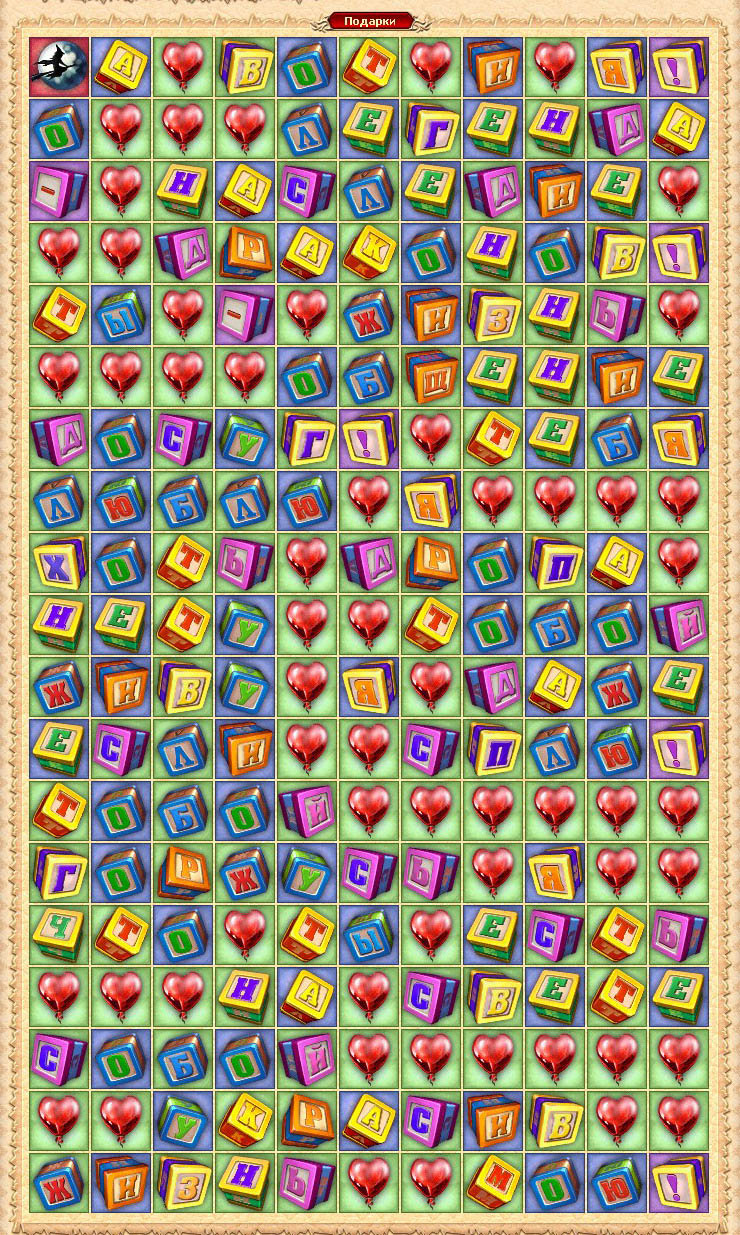The width and height of the screenshot is (740, 1235).
Task: View the letter Х block gift
Action: (59, 563)
